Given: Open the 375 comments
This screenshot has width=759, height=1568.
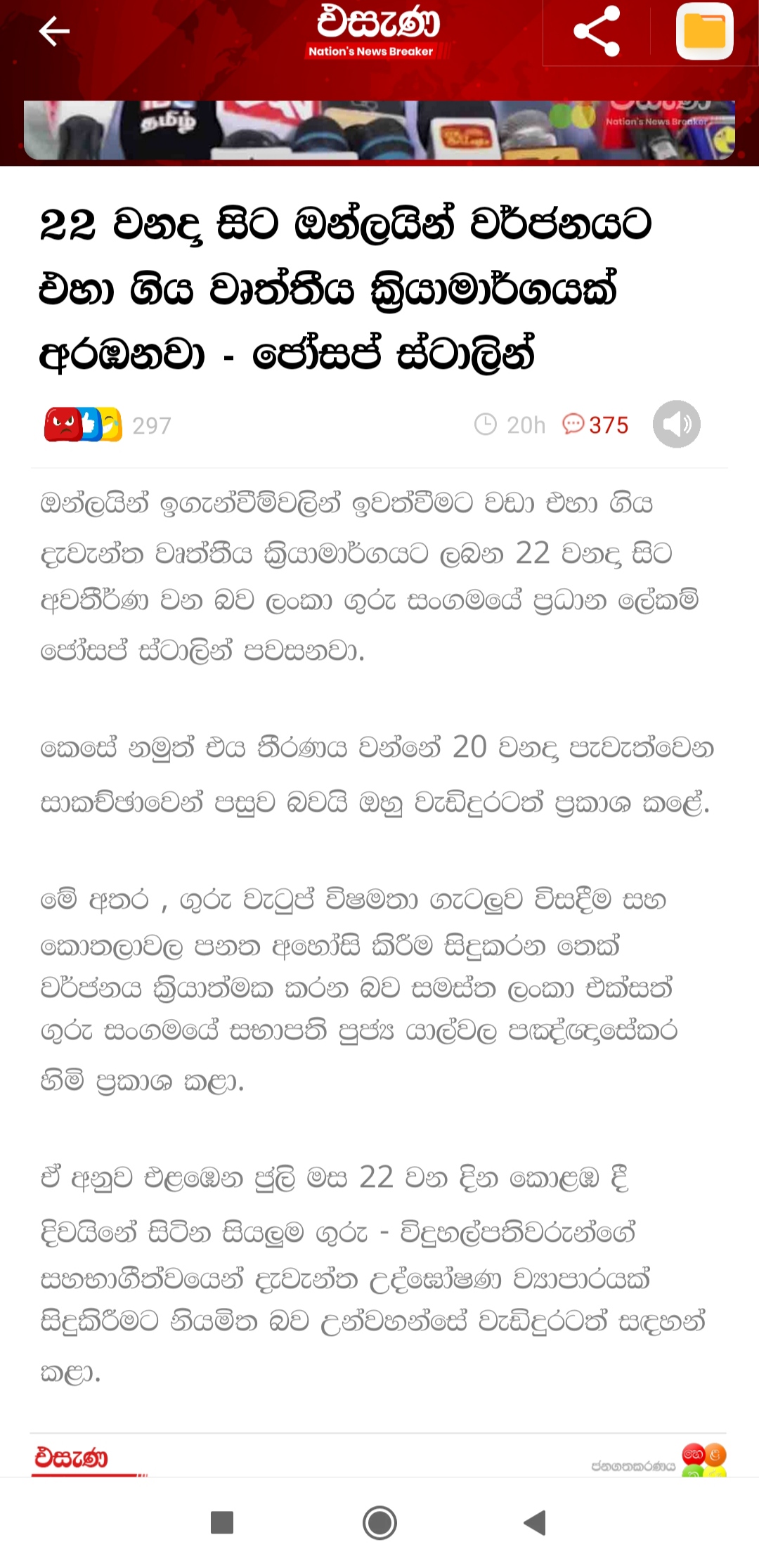Looking at the screenshot, I should click(x=595, y=425).
